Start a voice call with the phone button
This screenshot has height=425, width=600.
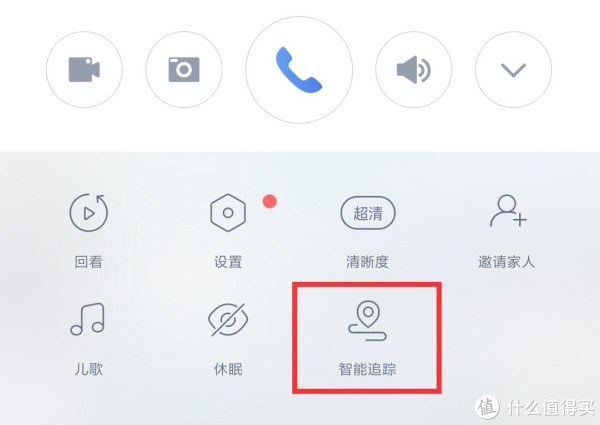(x=299, y=70)
